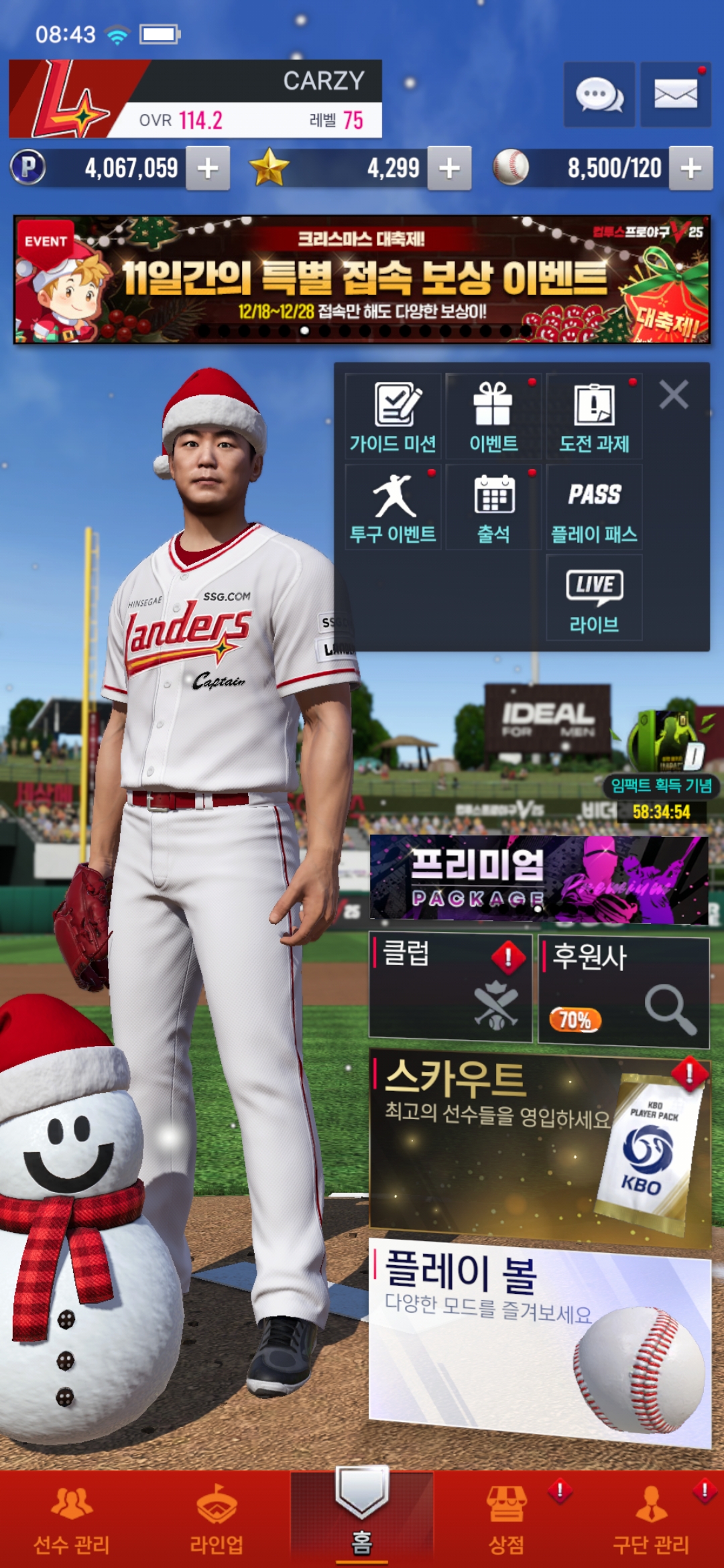Add more stars with plus button
Viewport: 724px width, 1568px height.
(449, 168)
